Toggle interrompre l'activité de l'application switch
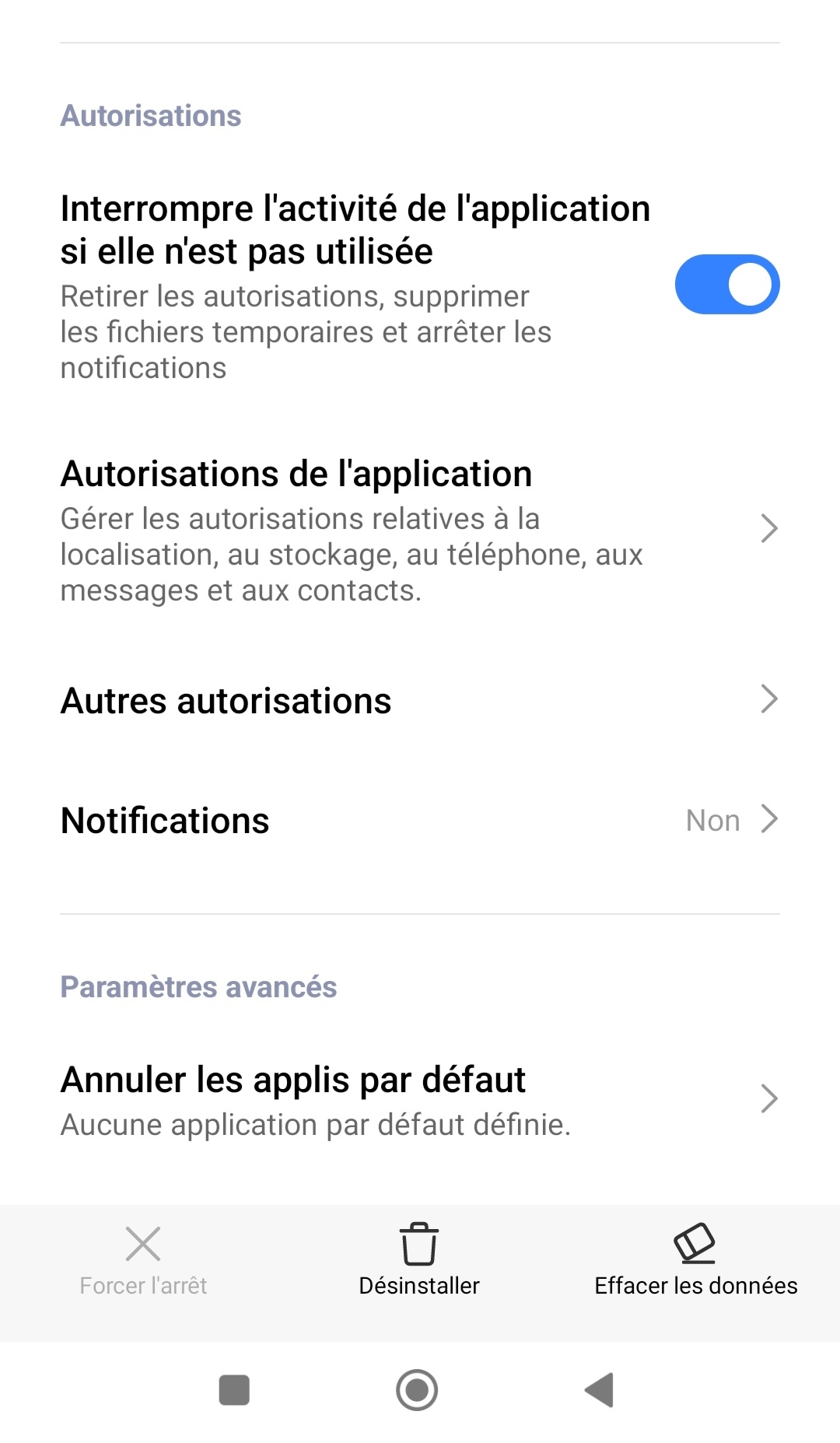This screenshot has width=840, height=1443. [x=726, y=284]
